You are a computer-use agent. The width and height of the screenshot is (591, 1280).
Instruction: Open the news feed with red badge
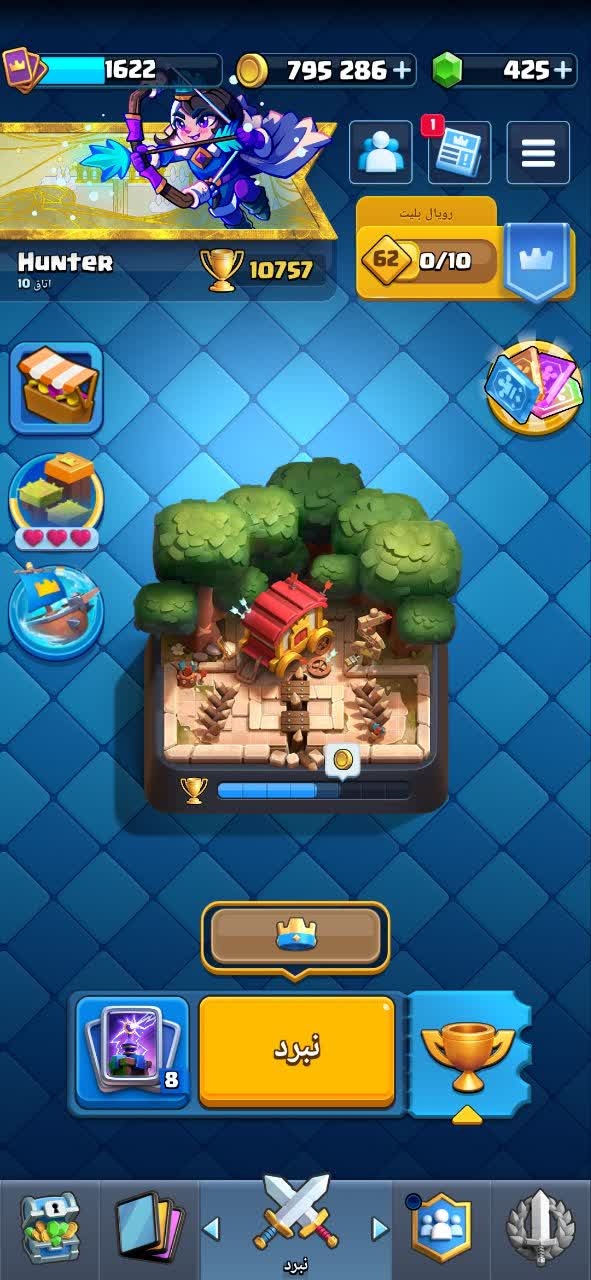coord(459,153)
